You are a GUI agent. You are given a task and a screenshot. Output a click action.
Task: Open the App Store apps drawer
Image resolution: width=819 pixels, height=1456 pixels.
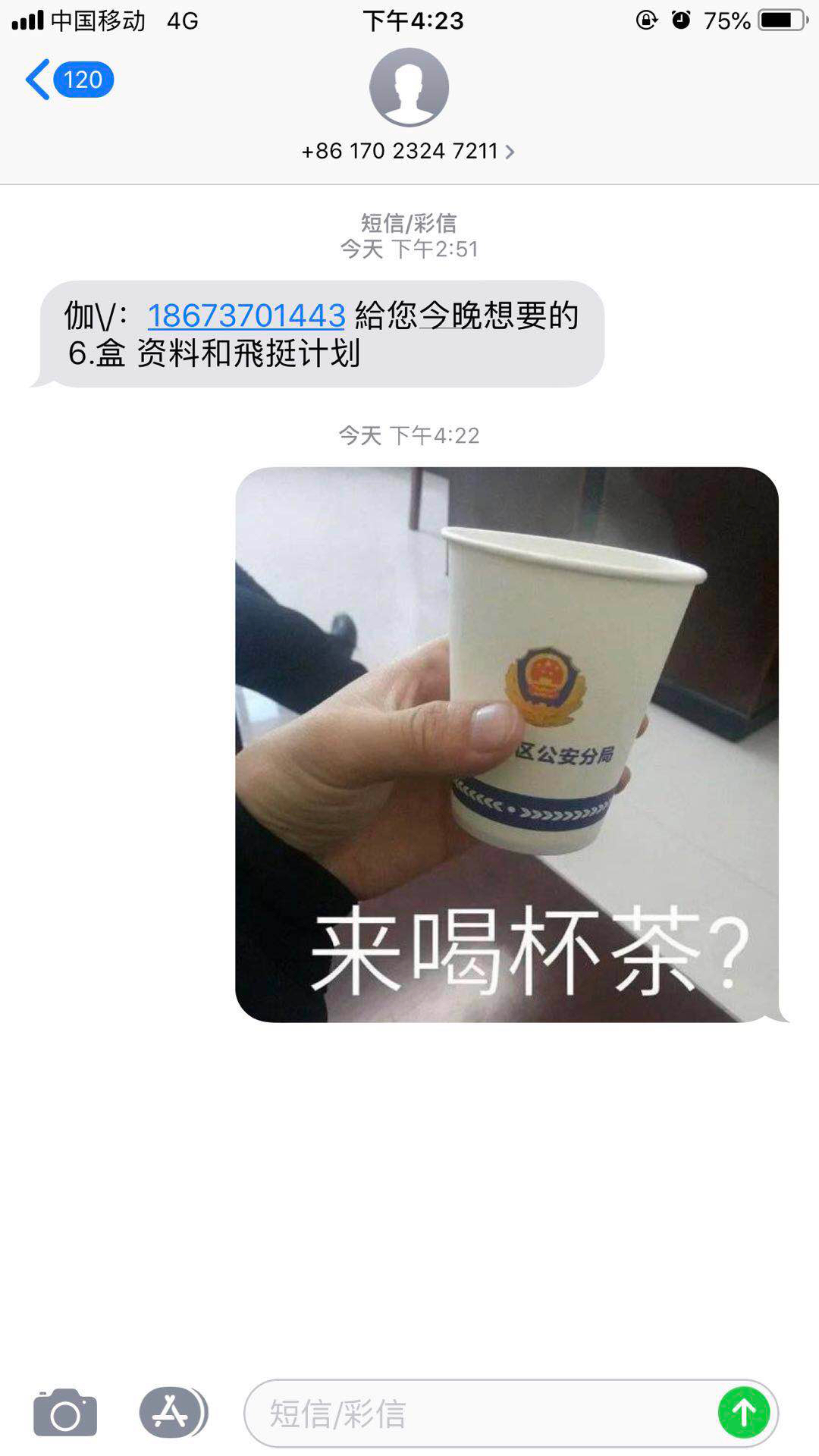tap(172, 1412)
